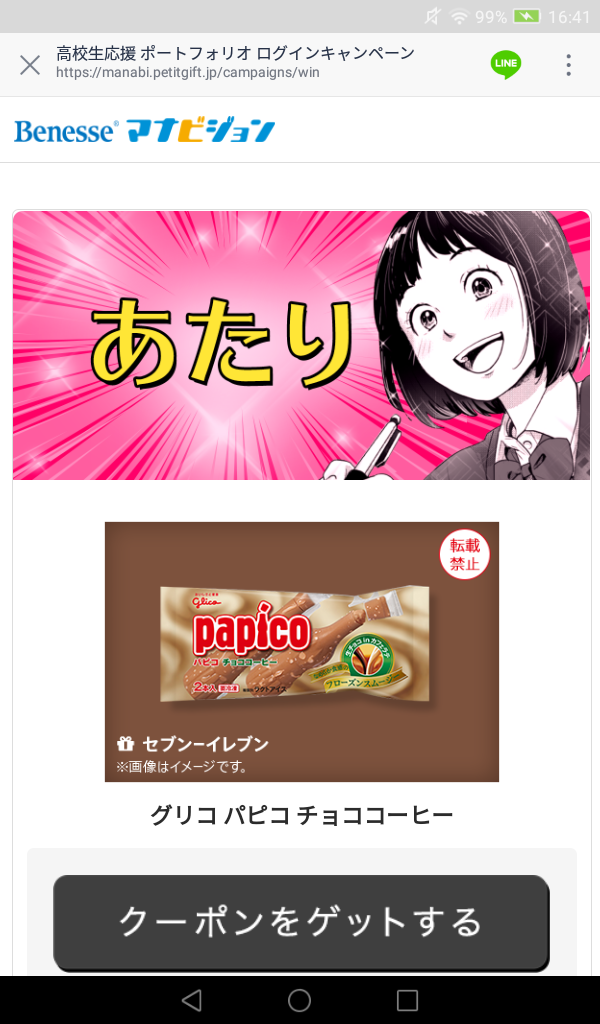Image resolution: width=600 pixels, height=1024 pixels.
Task: Go to the home screen
Action: click(299, 1000)
